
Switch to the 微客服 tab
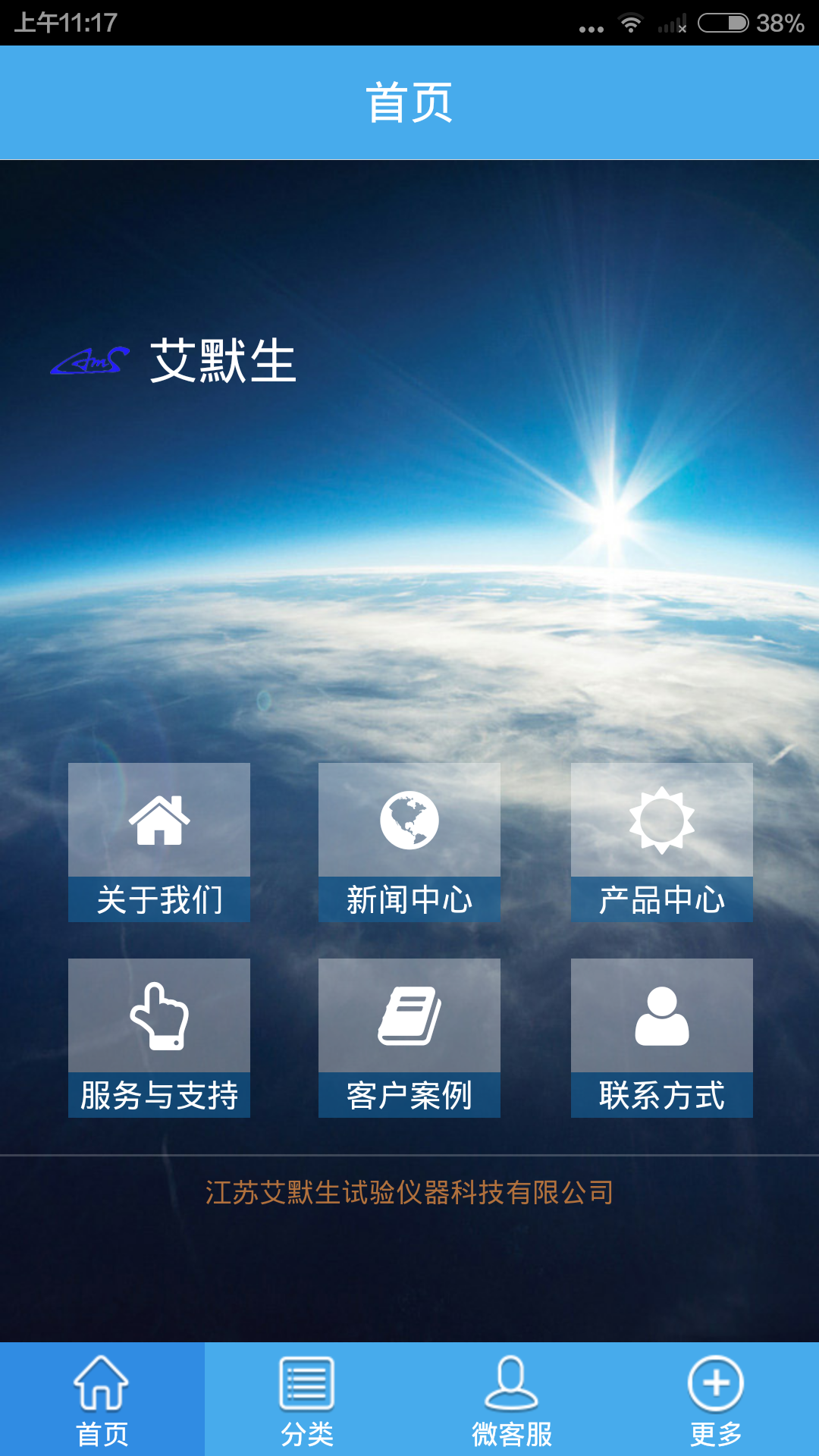(512, 1400)
